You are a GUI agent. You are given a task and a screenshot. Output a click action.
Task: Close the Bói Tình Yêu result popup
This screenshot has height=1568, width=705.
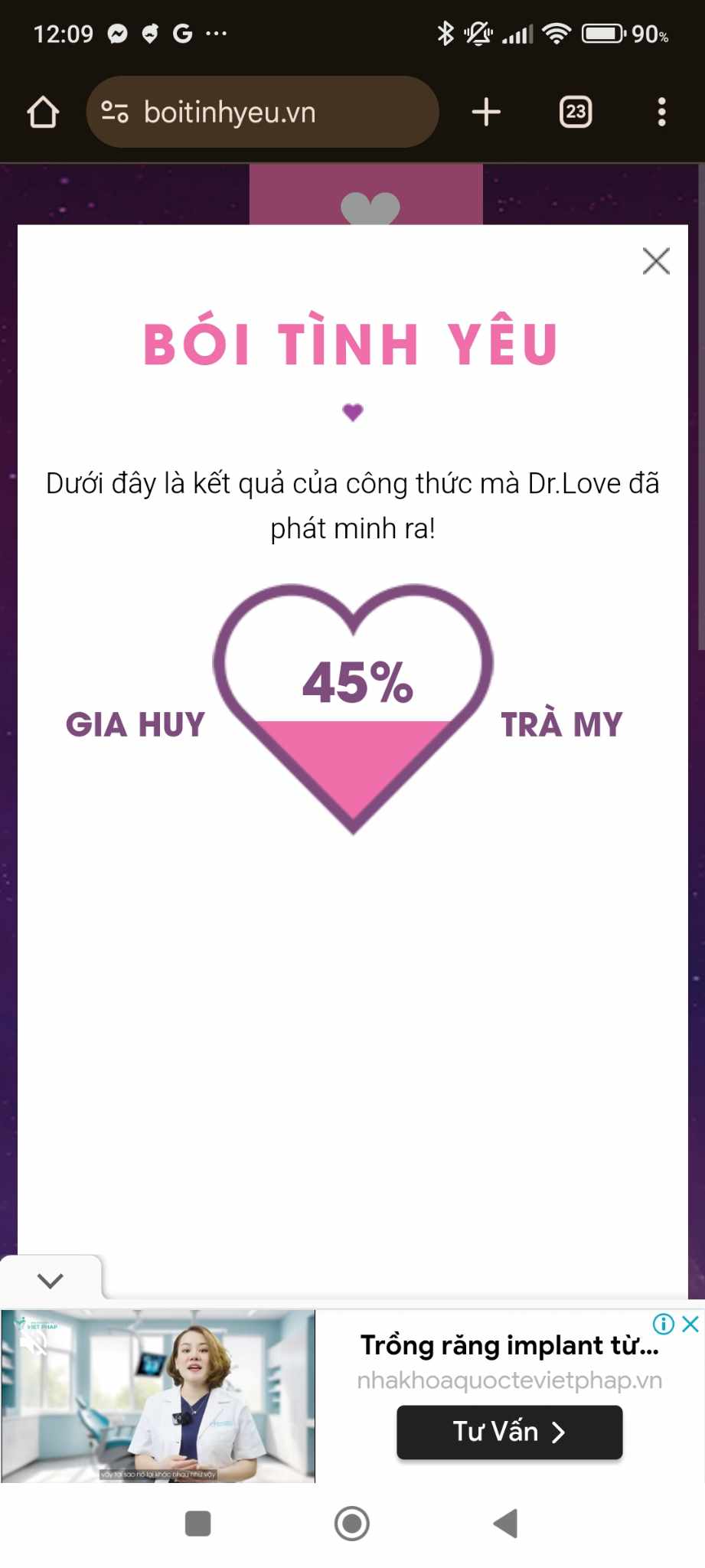(x=656, y=261)
